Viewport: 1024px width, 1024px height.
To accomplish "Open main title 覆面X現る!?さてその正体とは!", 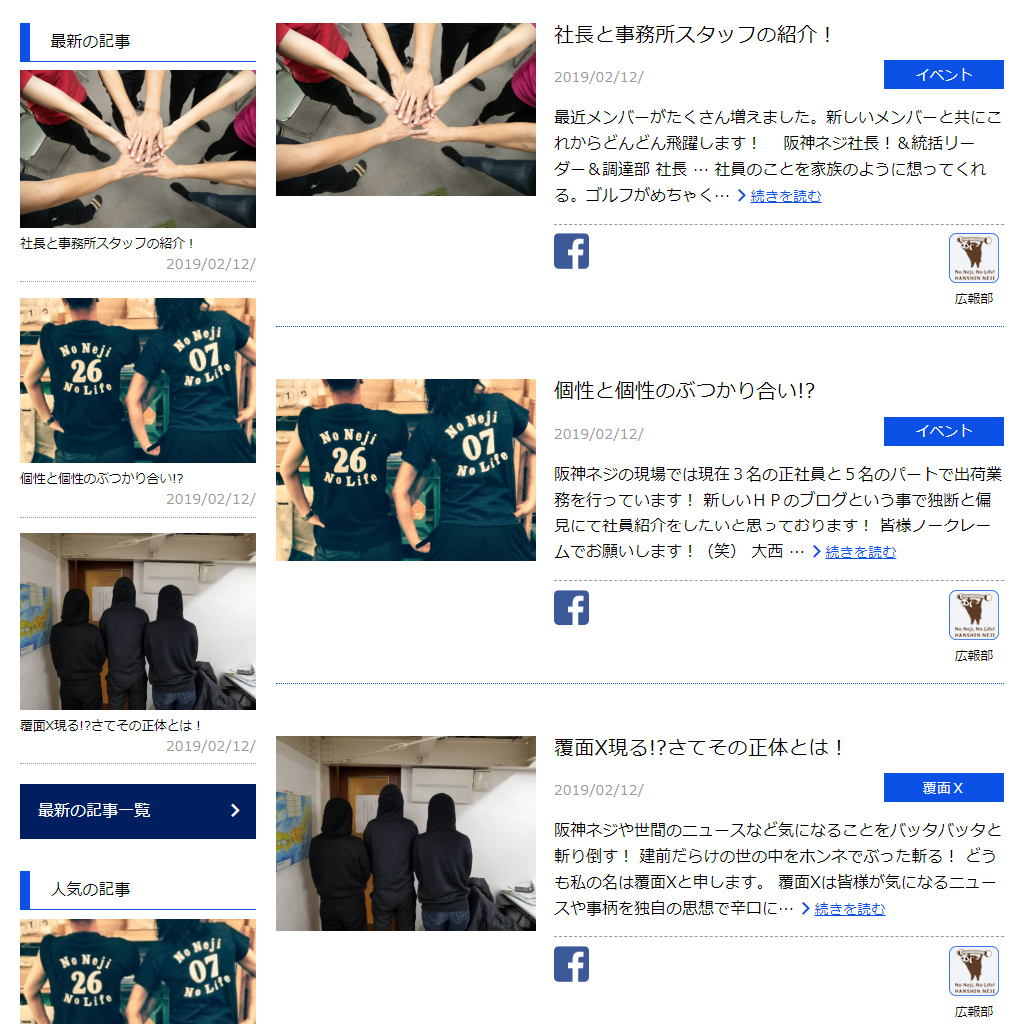I will [x=700, y=747].
